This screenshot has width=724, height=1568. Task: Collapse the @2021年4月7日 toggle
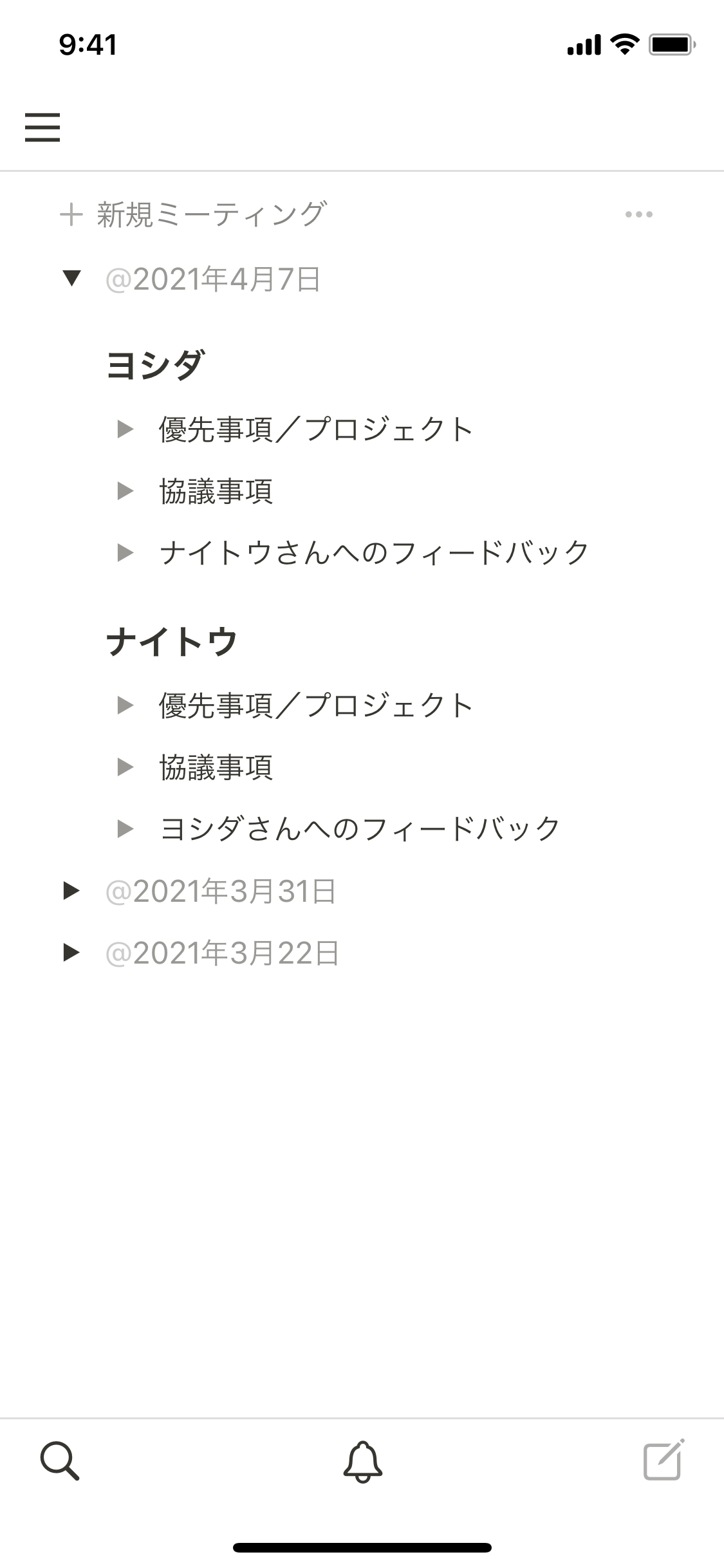tap(71, 279)
